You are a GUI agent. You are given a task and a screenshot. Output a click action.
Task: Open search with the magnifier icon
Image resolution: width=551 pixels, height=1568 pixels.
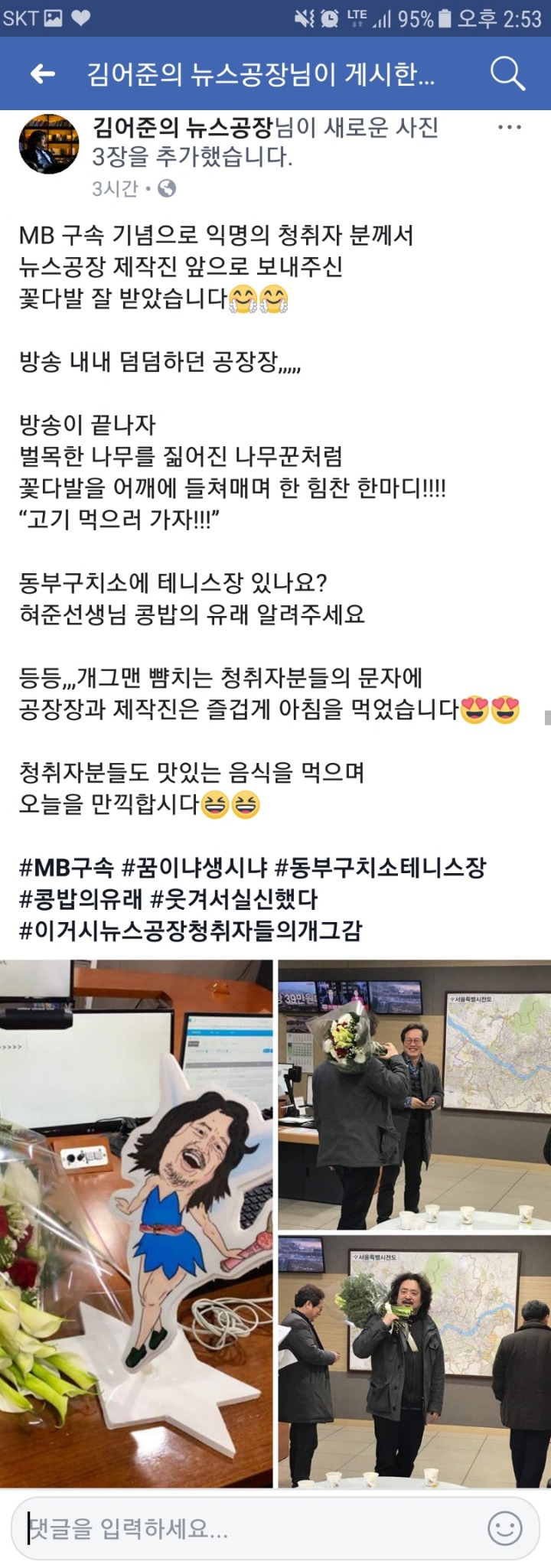click(507, 73)
